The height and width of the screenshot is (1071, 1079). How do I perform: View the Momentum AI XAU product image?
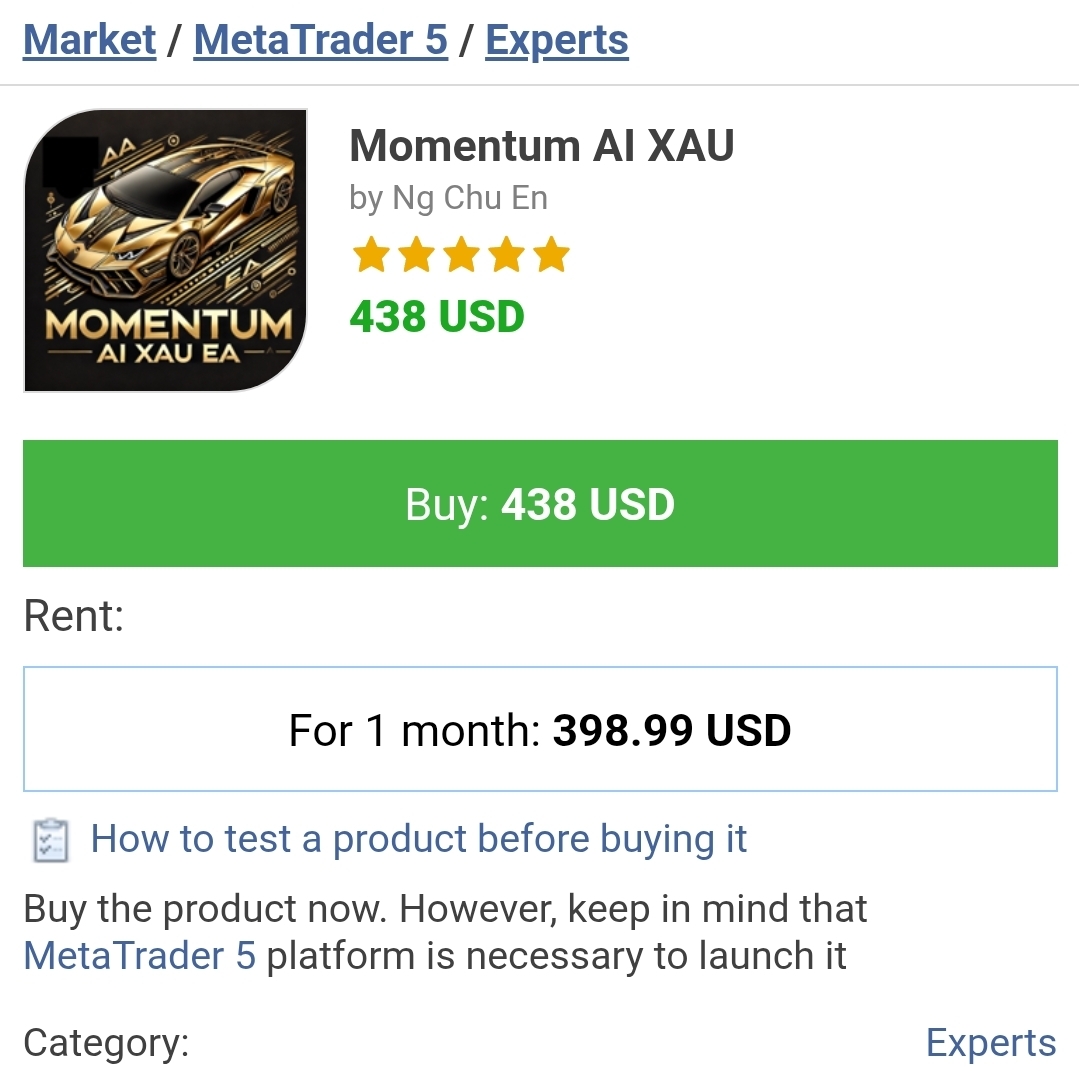[166, 250]
